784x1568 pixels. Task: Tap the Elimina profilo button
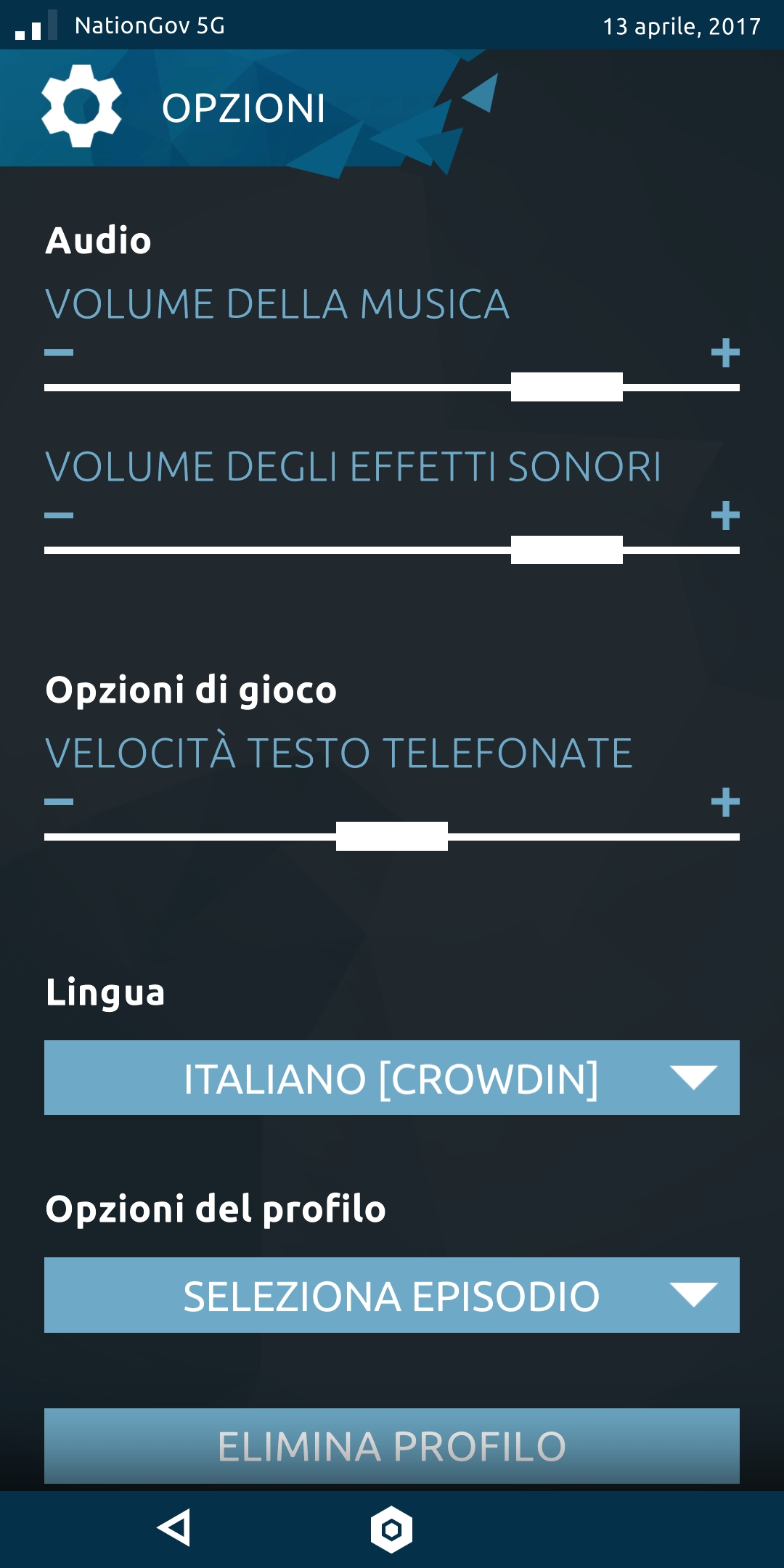pyautogui.click(x=392, y=1446)
